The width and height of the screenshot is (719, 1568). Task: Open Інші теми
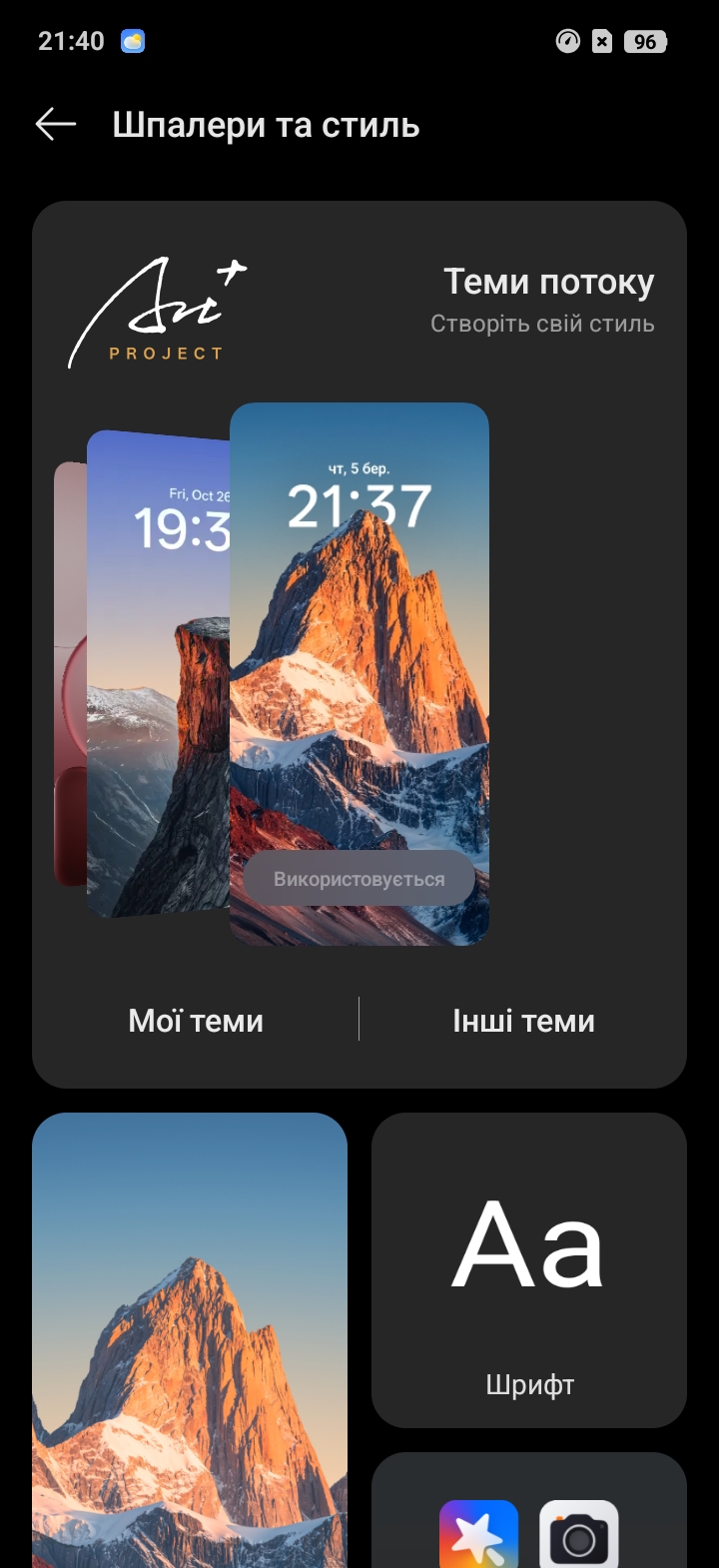tap(523, 1021)
